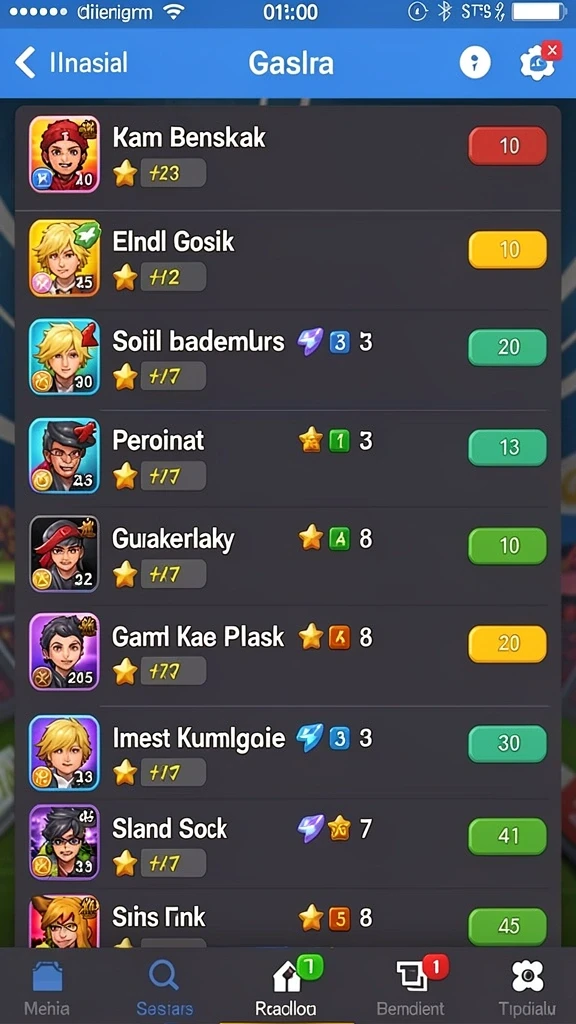Go back to Ilnasial
The image size is (576, 1024).
click(71, 63)
